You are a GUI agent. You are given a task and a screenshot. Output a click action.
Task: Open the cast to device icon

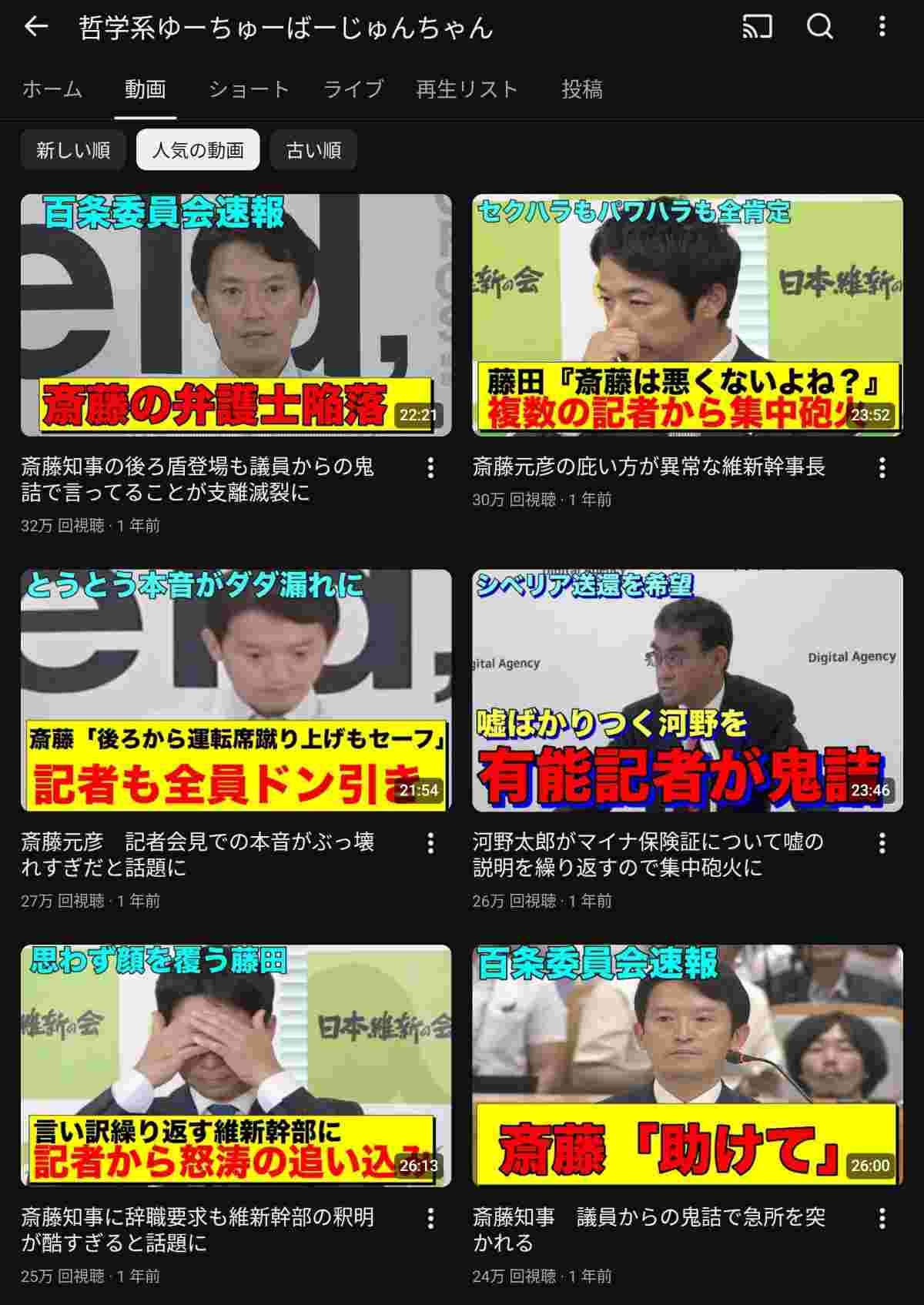click(x=757, y=28)
